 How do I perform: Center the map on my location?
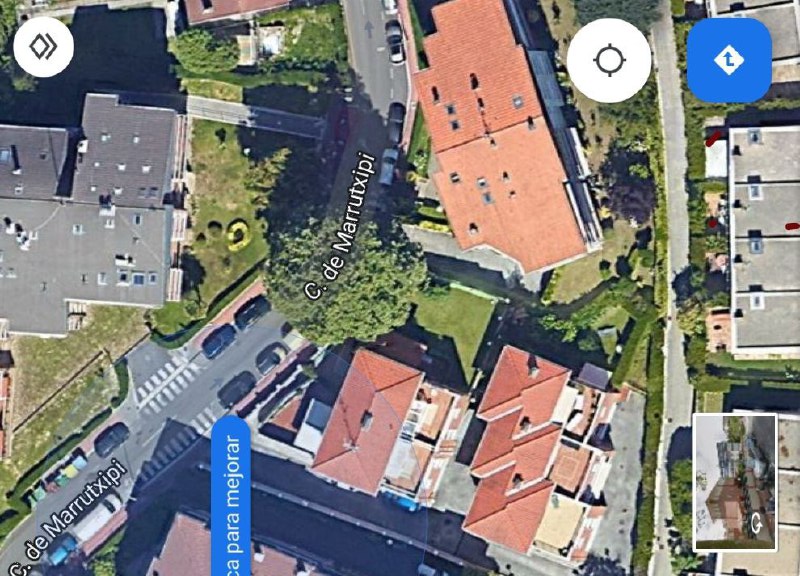tap(609, 60)
